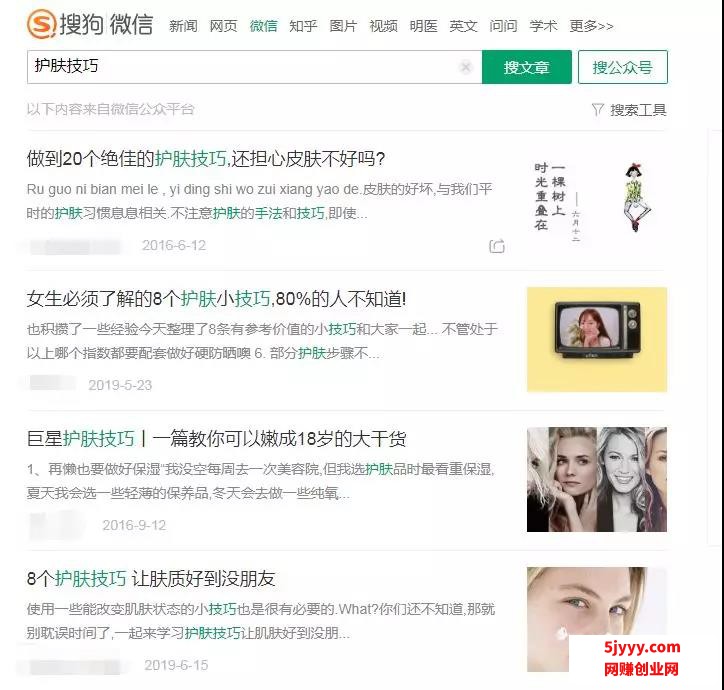The width and height of the screenshot is (724, 690).
Task: Open article 做到20个绝佳的护肤技巧
Action: [206, 158]
